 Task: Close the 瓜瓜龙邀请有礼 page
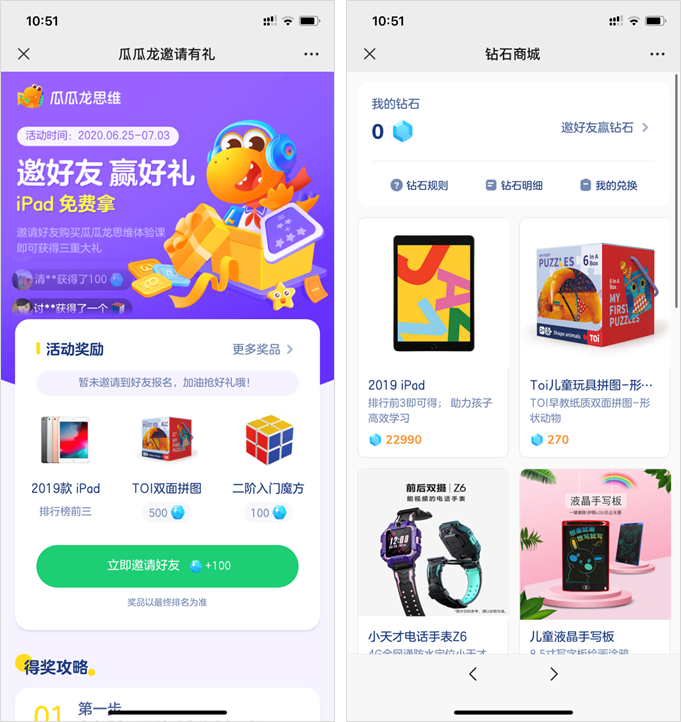(x=24, y=54)
